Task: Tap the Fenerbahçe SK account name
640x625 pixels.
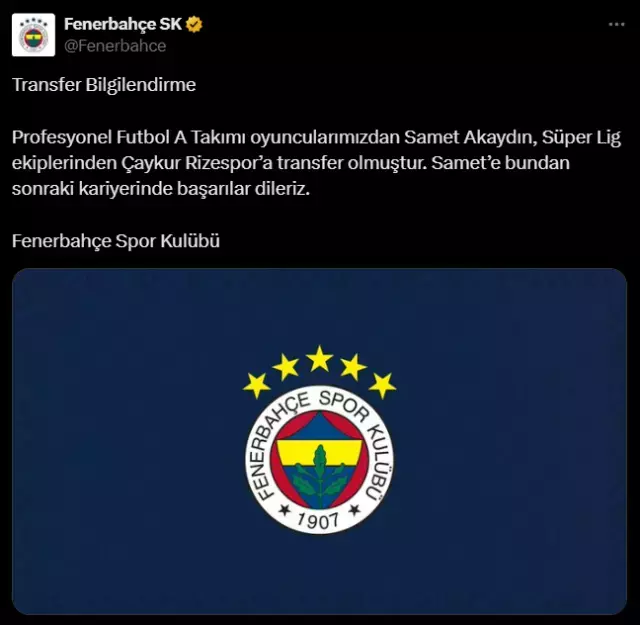Action: click(122, 24)
